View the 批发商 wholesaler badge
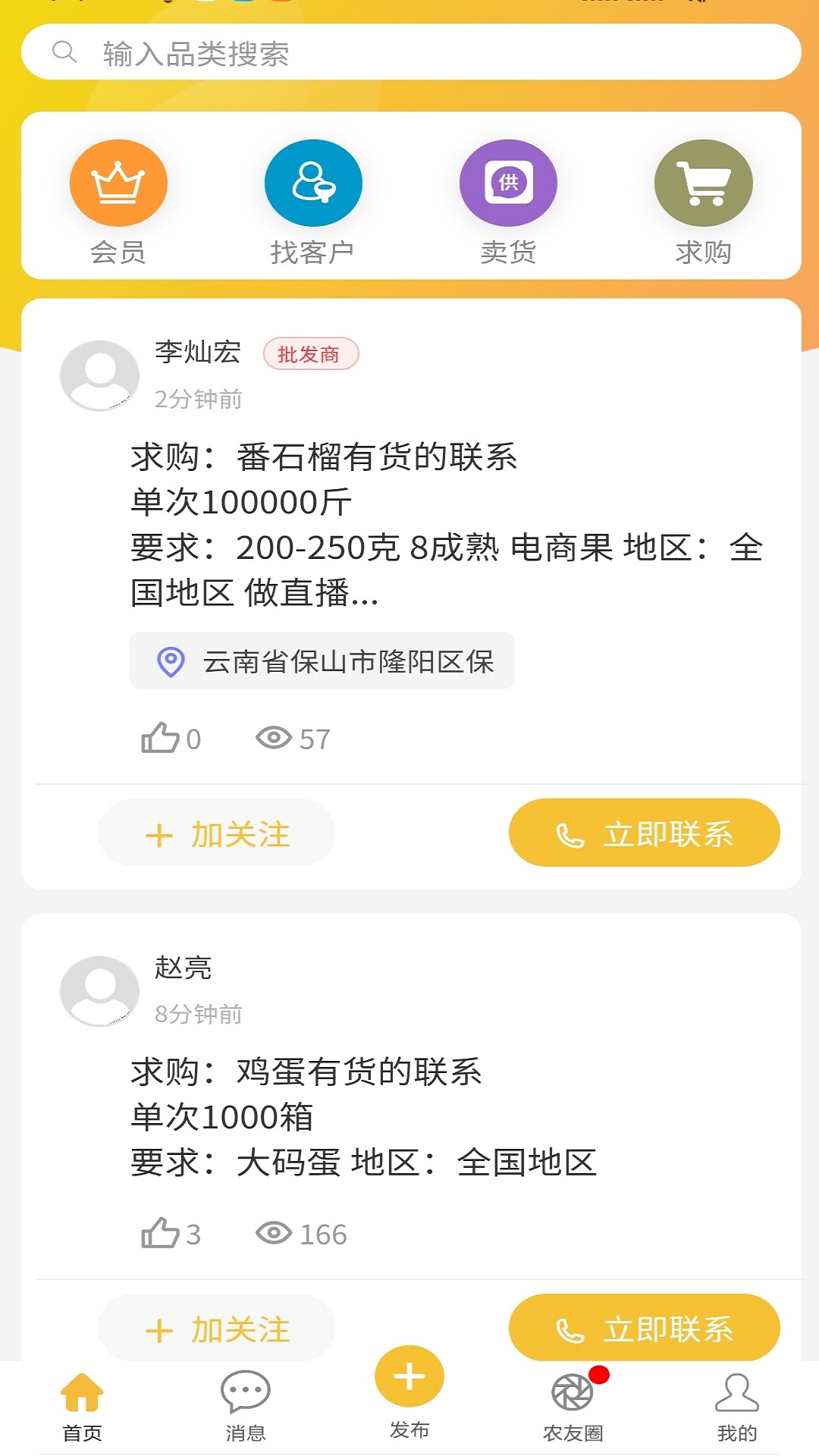 coord(312,353)
